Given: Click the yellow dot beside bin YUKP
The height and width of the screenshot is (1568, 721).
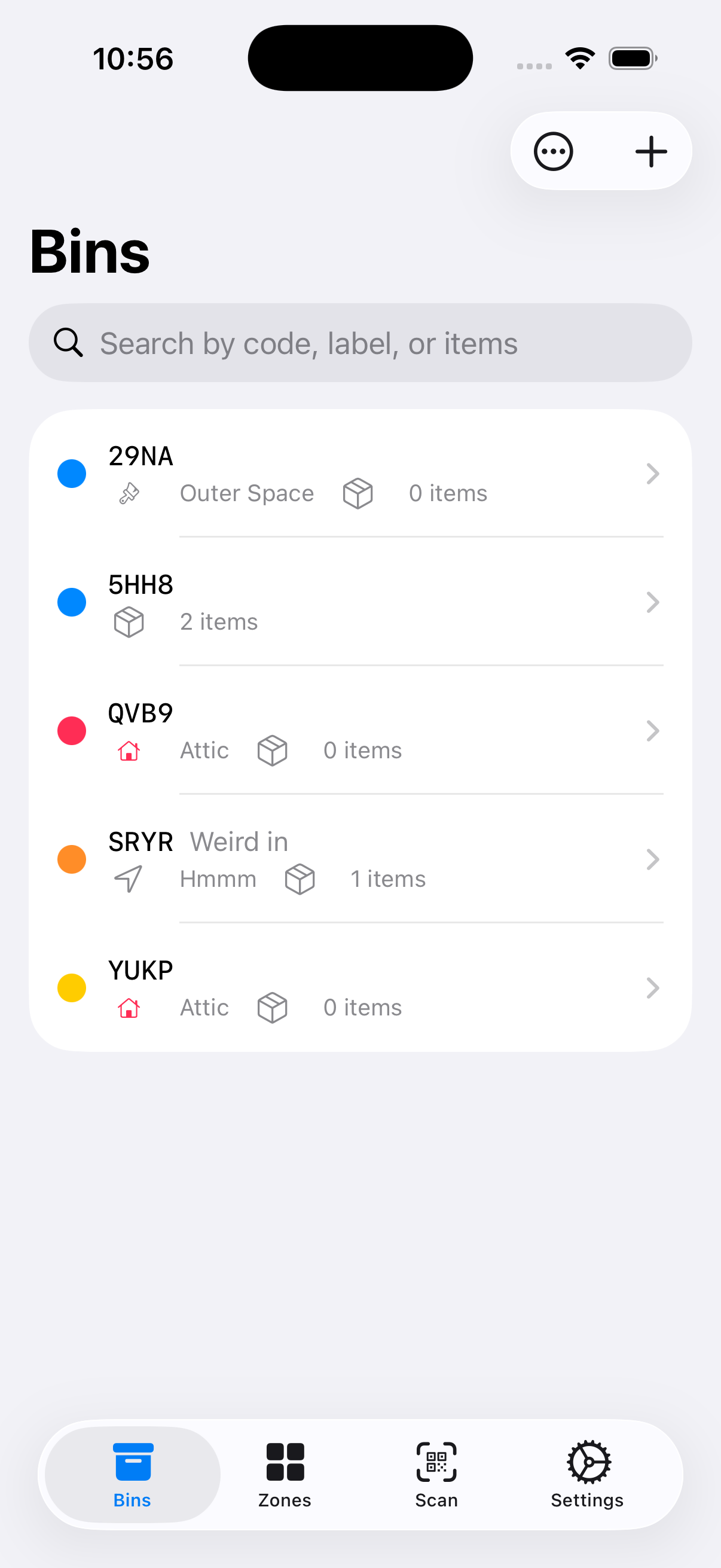Looking at the screenshot, I should (71, 987).
